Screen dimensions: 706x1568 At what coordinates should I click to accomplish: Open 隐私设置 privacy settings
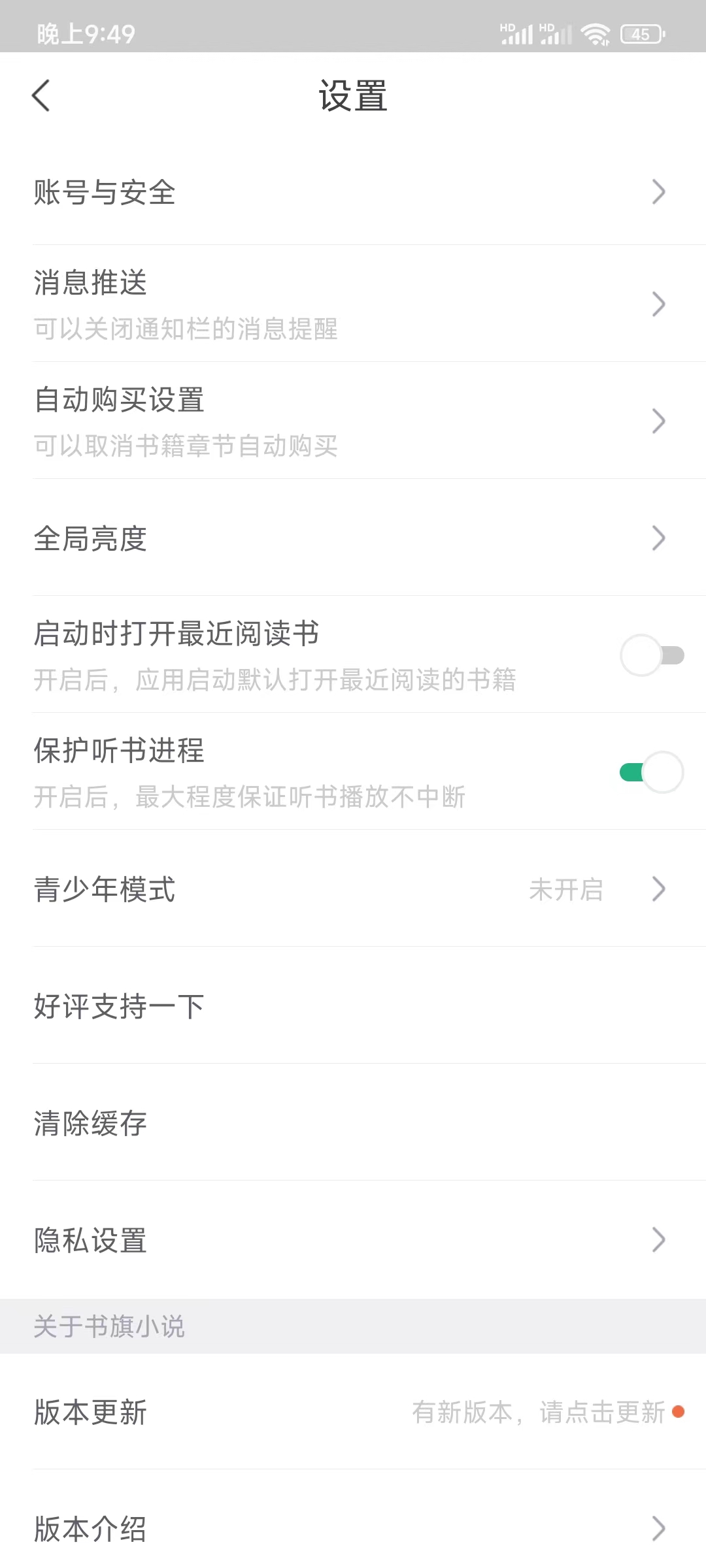(x=353, y=1239)
